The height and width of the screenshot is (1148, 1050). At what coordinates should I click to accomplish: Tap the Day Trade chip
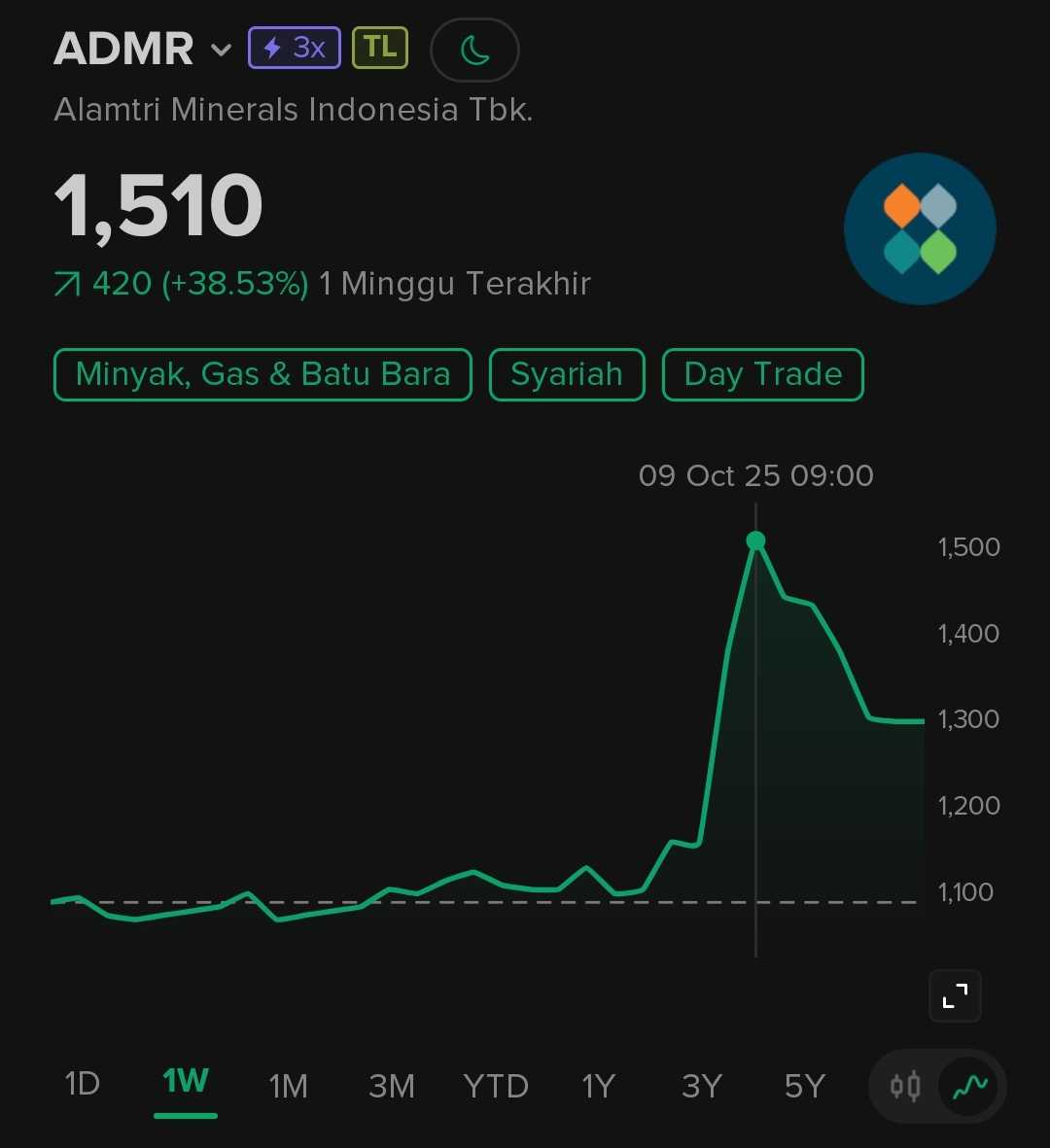coord(763,374)
